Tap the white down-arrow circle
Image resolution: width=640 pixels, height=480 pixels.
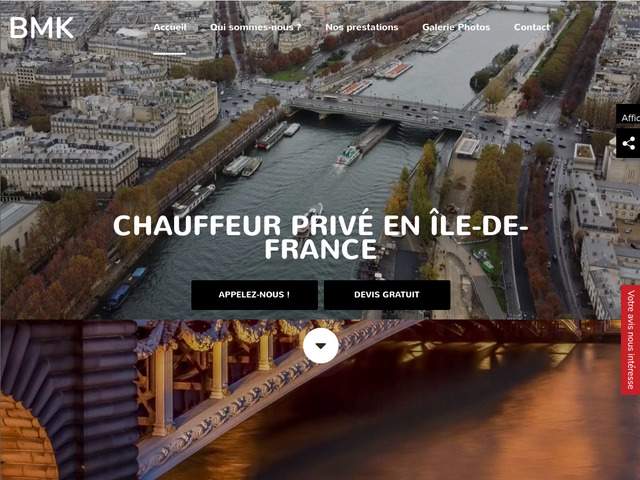[x=320, y=345]
